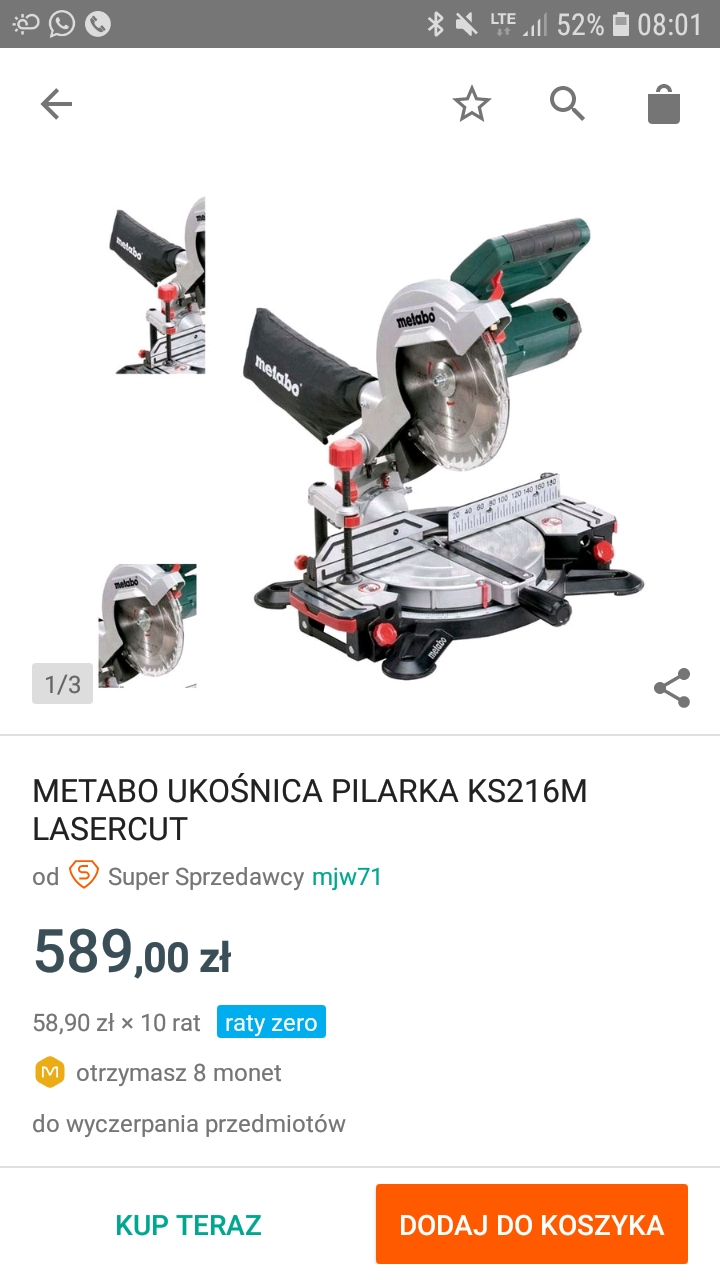Add this item to favorites with the star

[471, 104]
